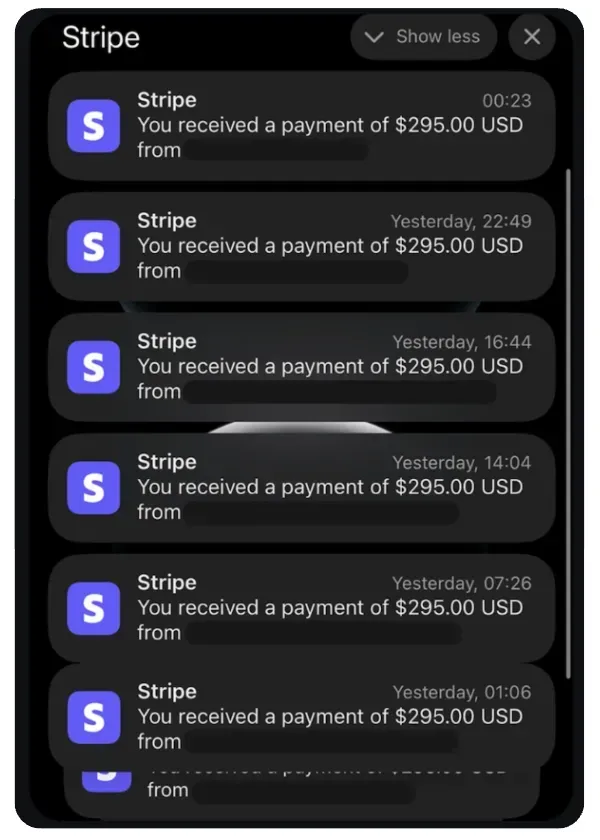Open the Stripe notification from Yesterday, 01:06

click(300, 716)
